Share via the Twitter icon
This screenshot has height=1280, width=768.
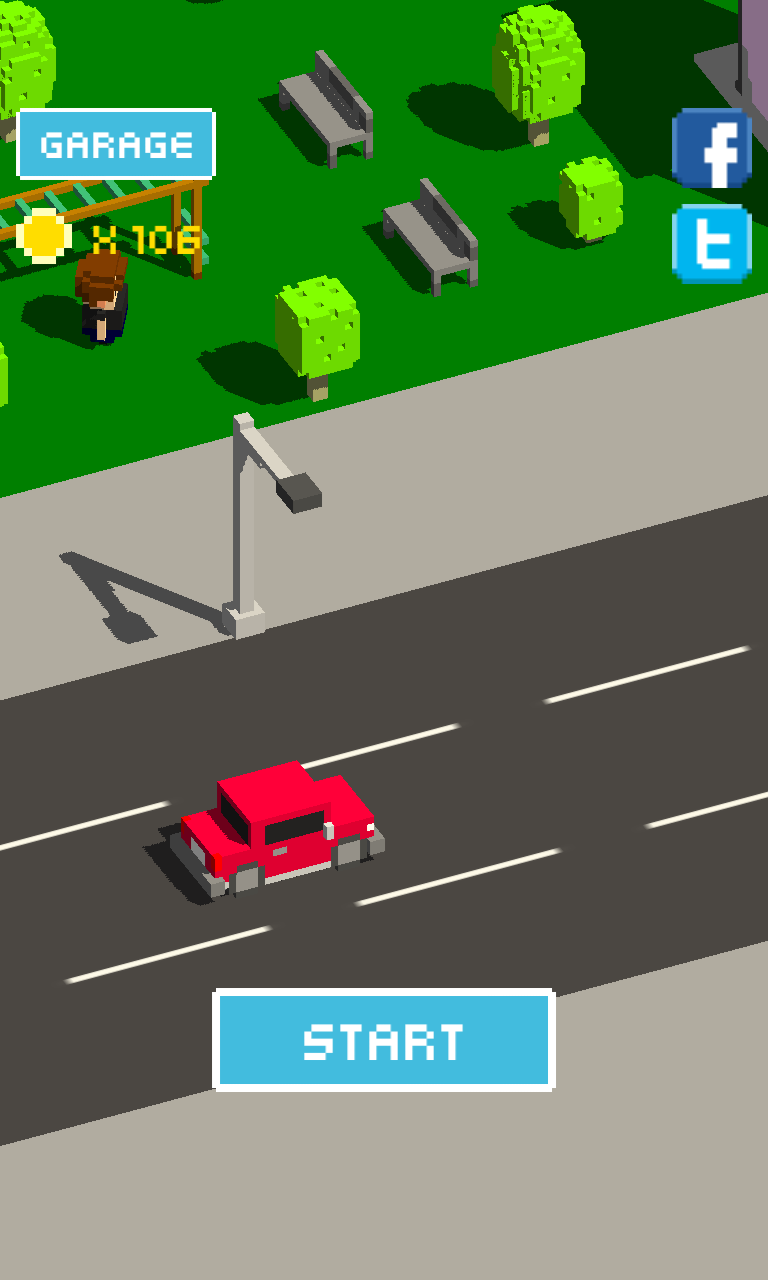(712, 244)
